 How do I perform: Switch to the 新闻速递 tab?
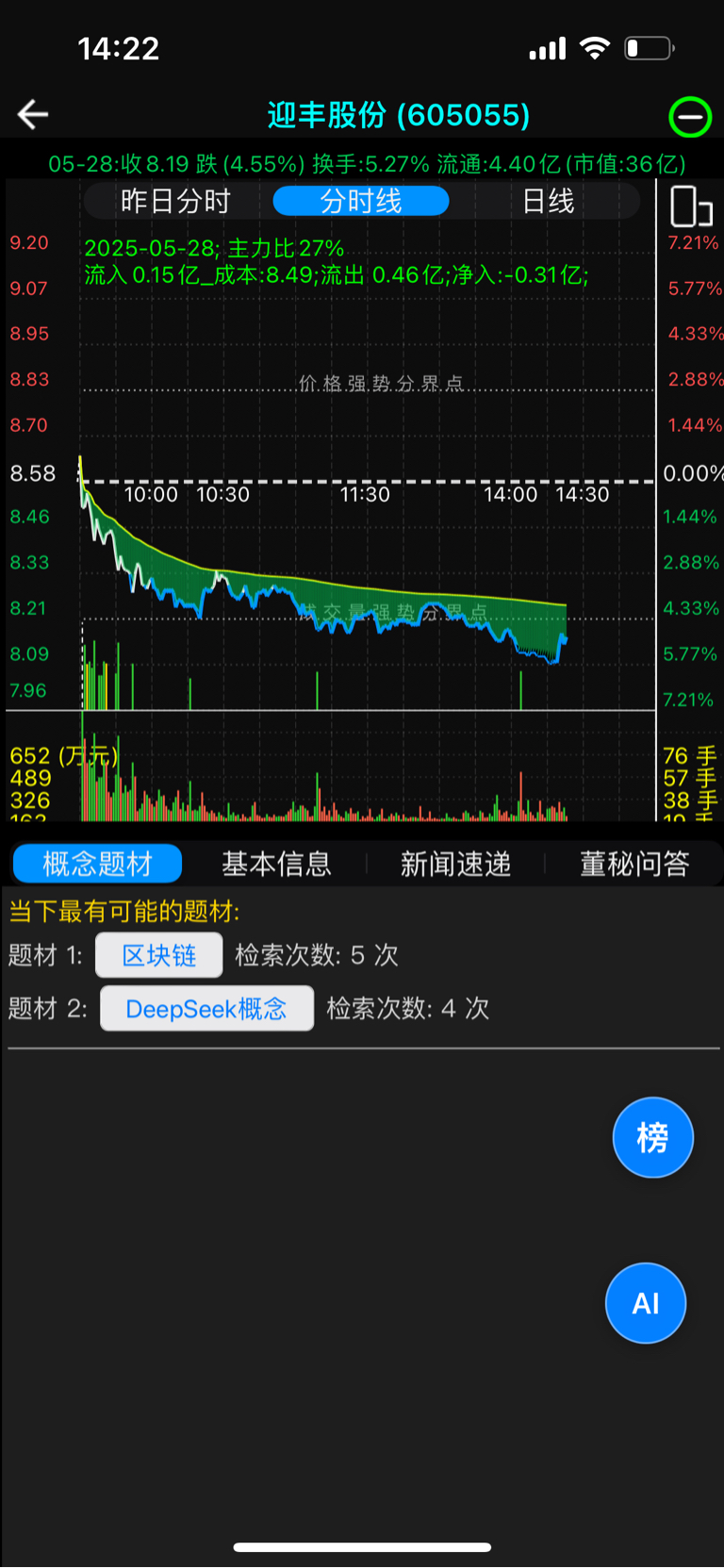click(455, 863)
